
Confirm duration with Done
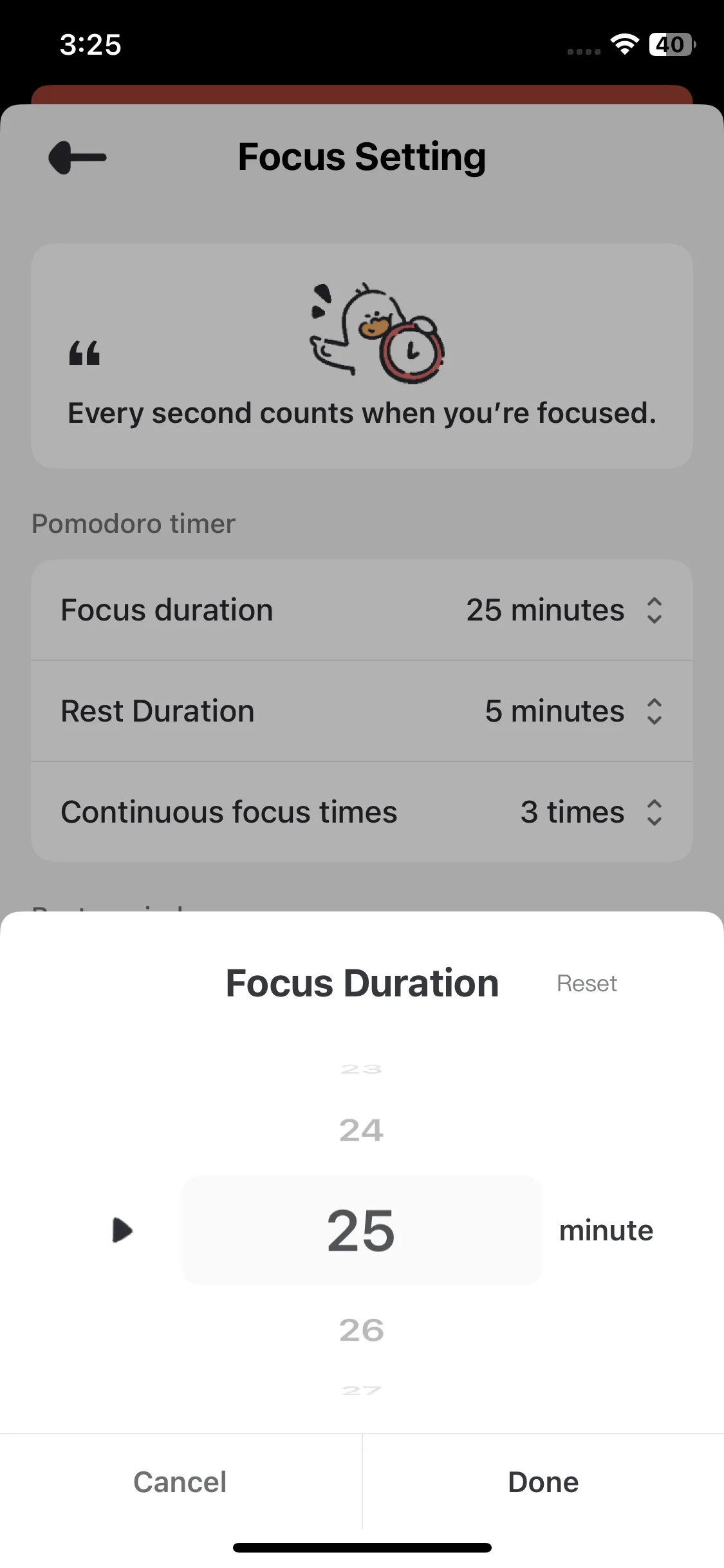(x=543, y=1482)
